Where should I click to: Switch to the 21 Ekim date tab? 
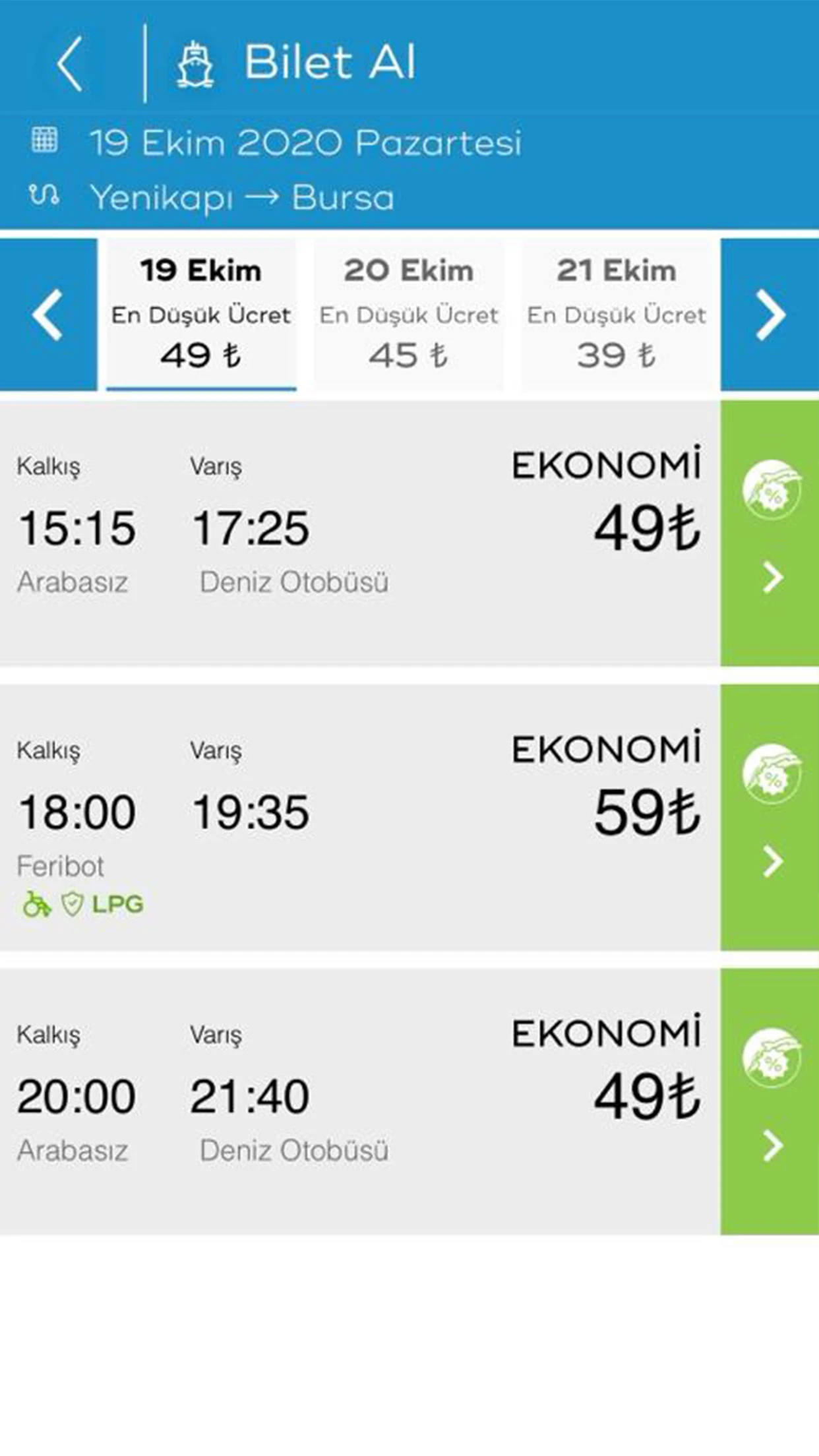pos(617,315)
